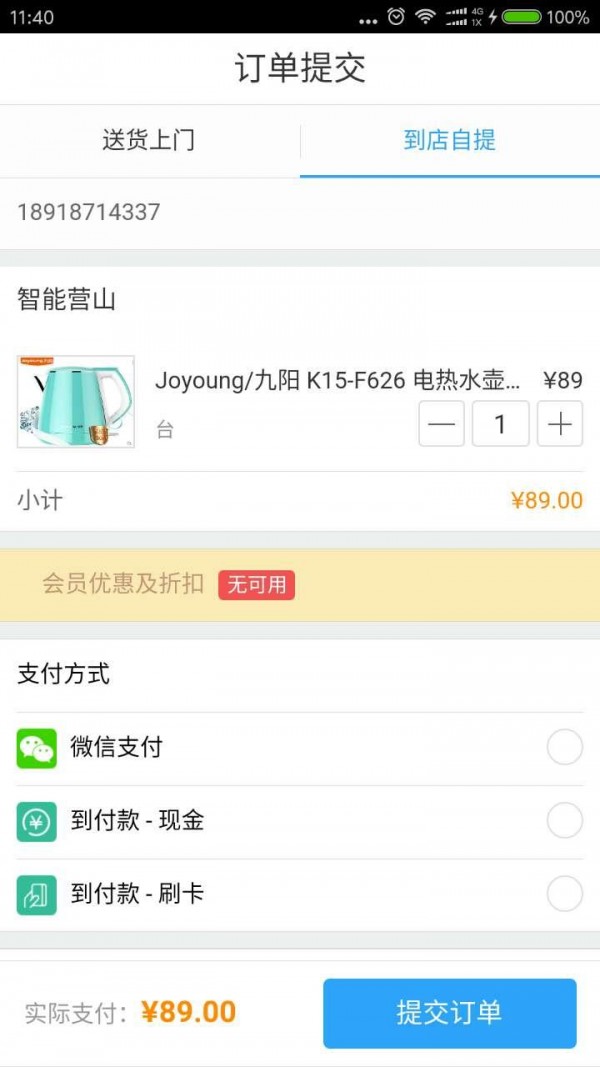Screen dimensions: 600x1067
Task: Select the 到店自提 tab
Action: tap(449, 141)
